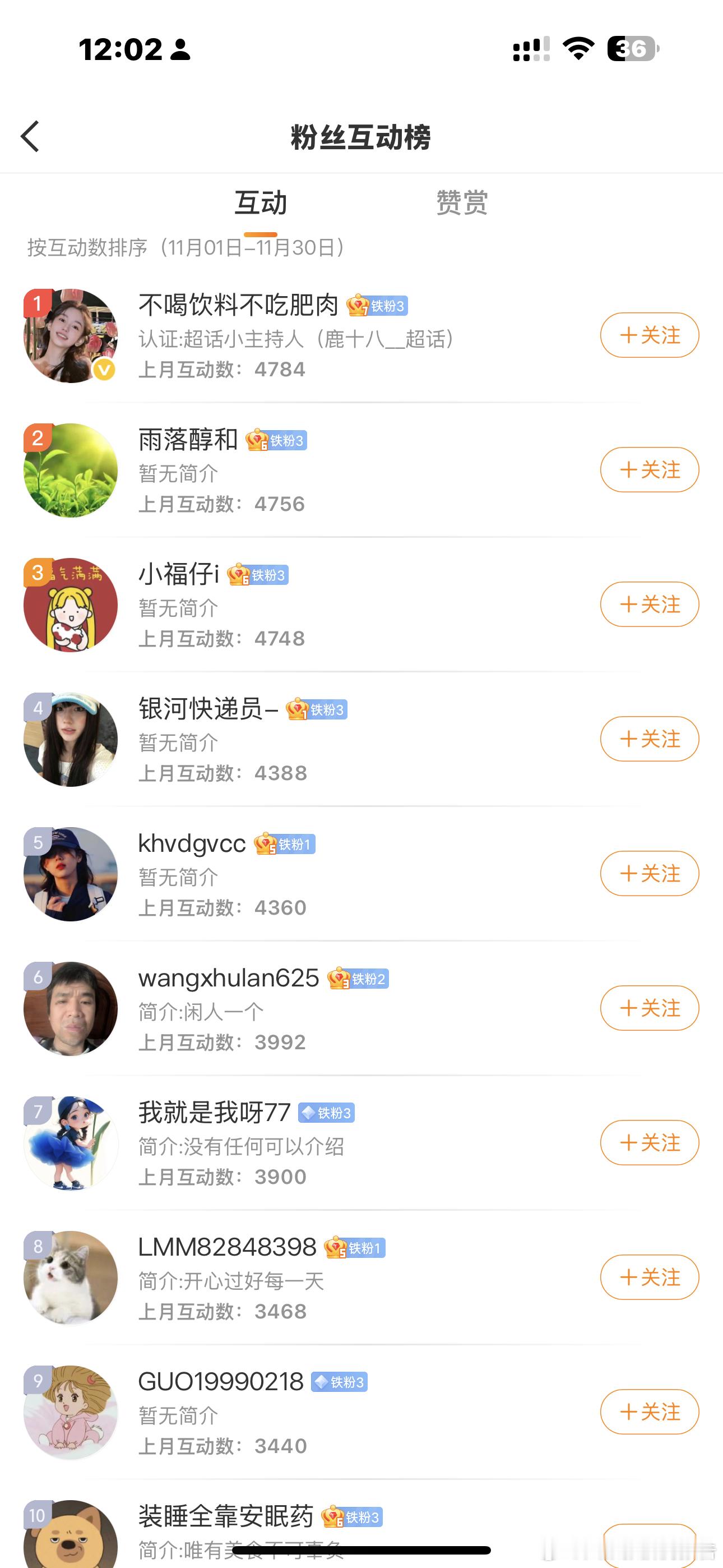Screen dimensions: 723x1568
Task: Follow 不喝饮料不吃肥肉
Action: (649, 335)
